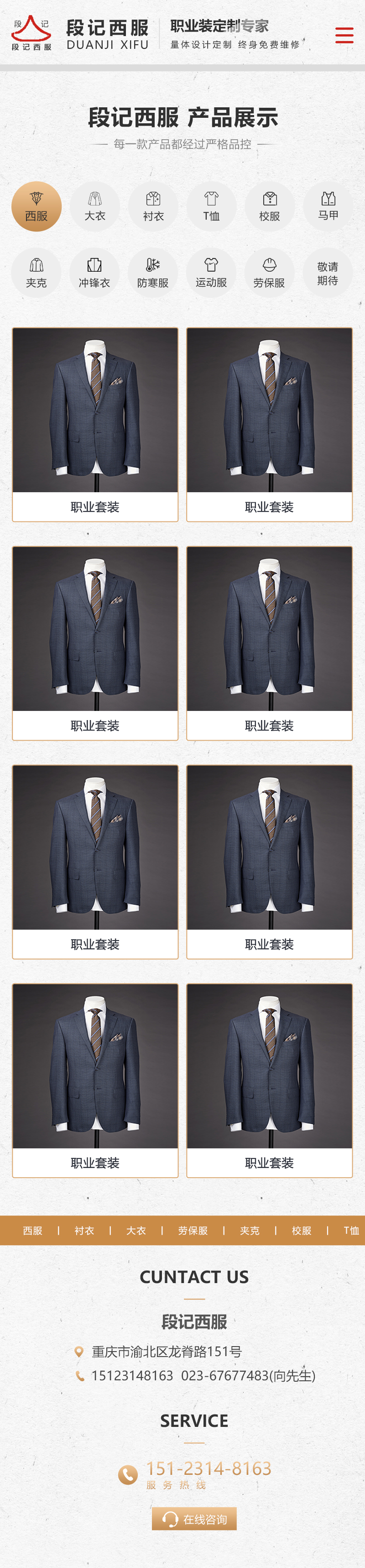Tap the 在线咨询 button
This screenshot has width=365, height=1568.
click(x=194, y=1519)
